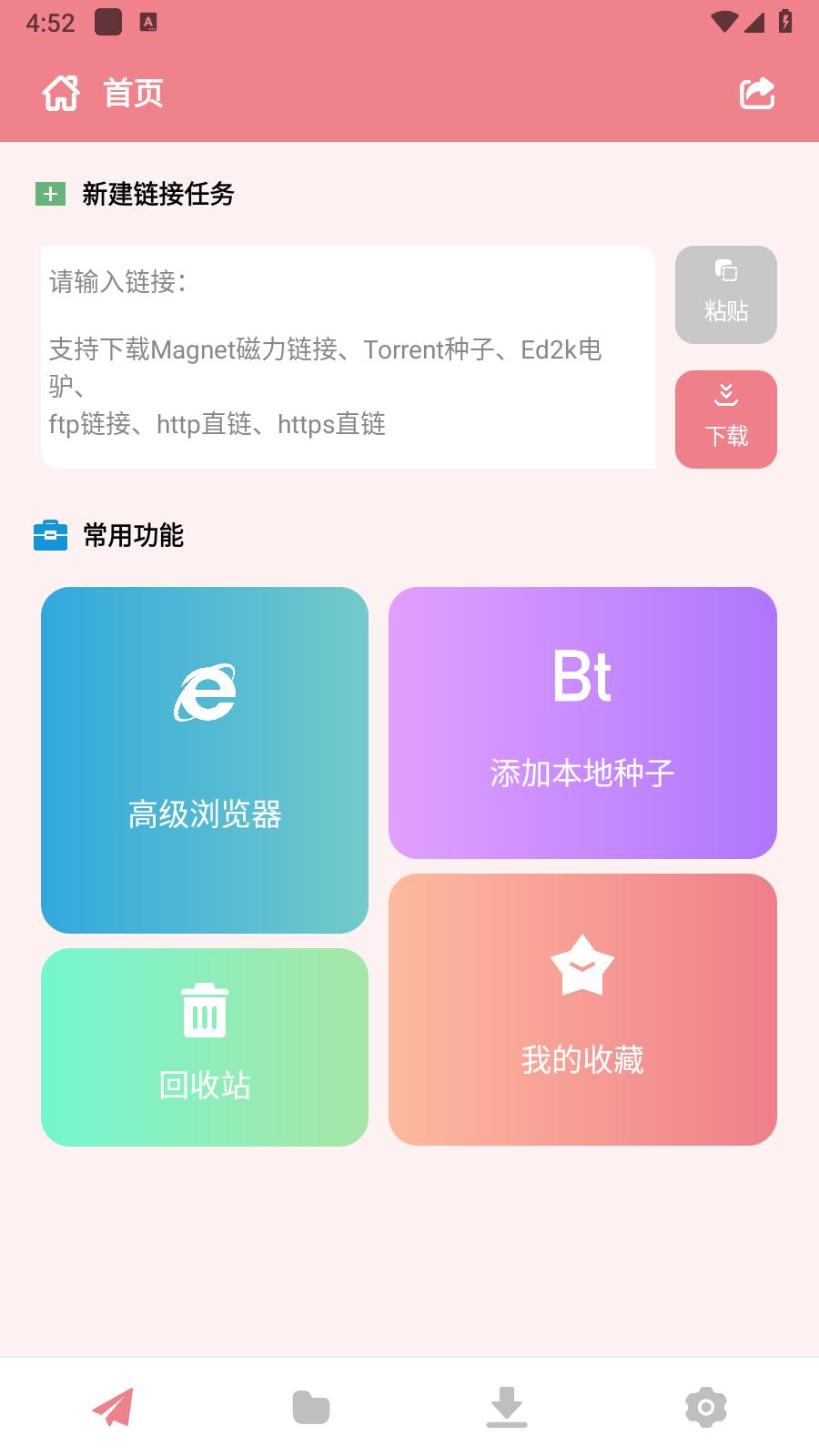Select the paper plane home tab
The height and width of the screenshot is (1456, 819).
113,1407
